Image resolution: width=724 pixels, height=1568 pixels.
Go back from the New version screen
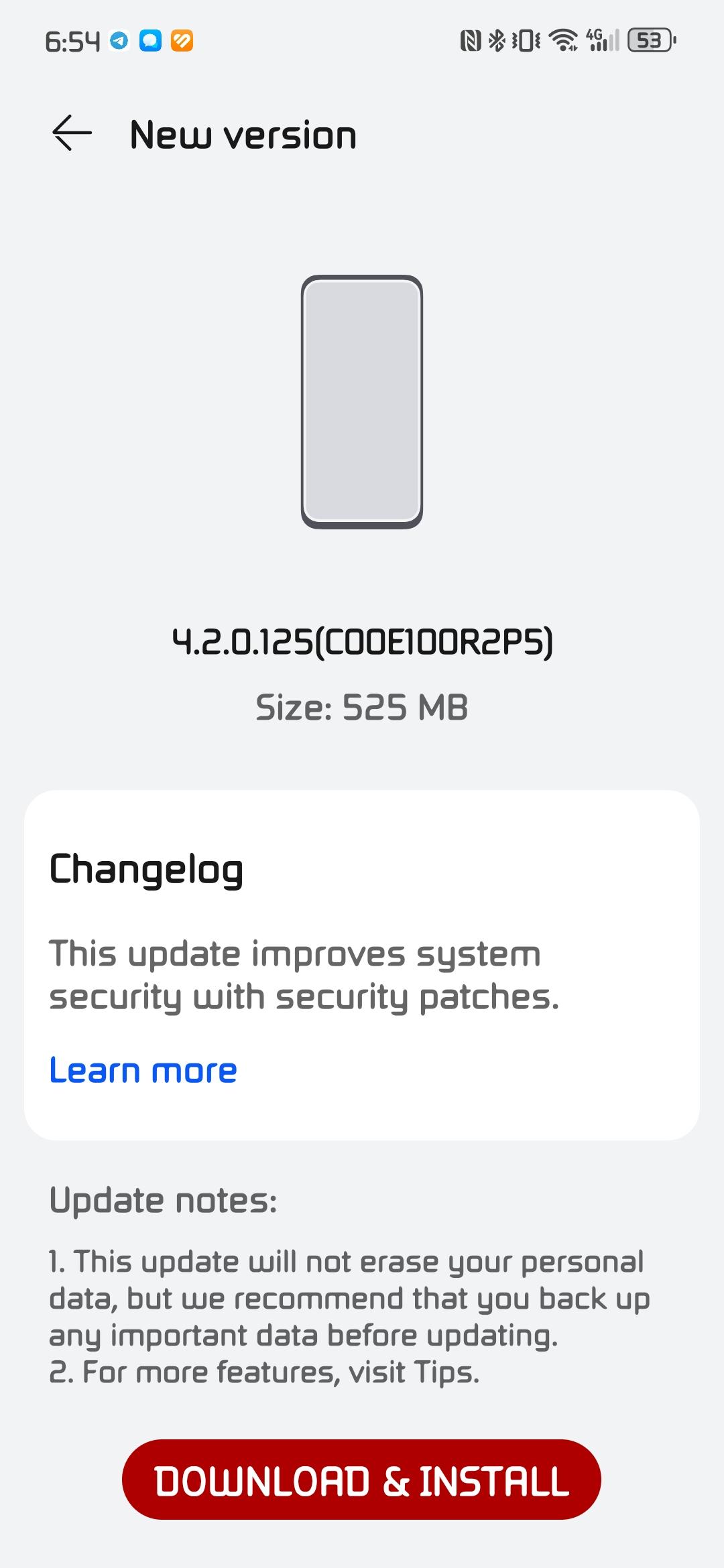point(72,133)
